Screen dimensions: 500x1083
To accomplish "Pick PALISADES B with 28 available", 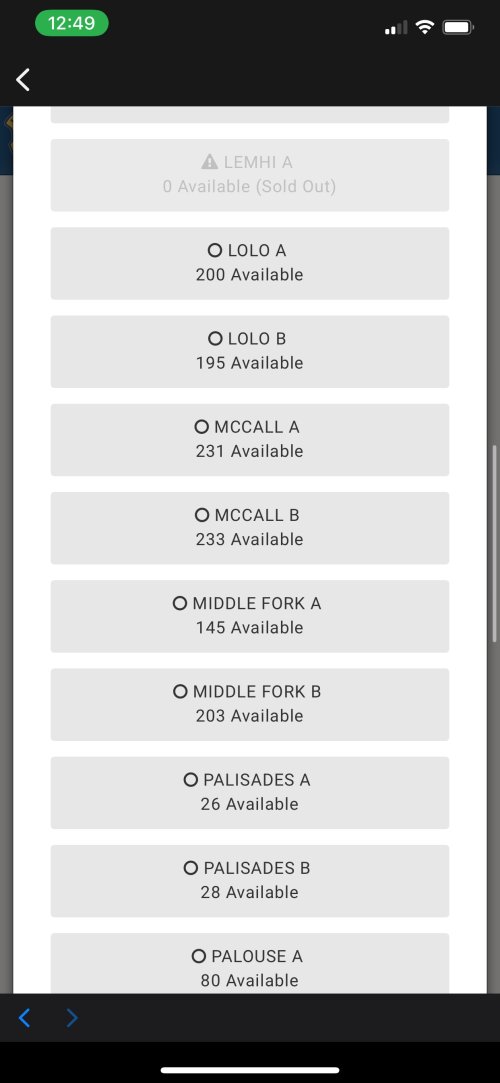I will click(x=249, y=881).
